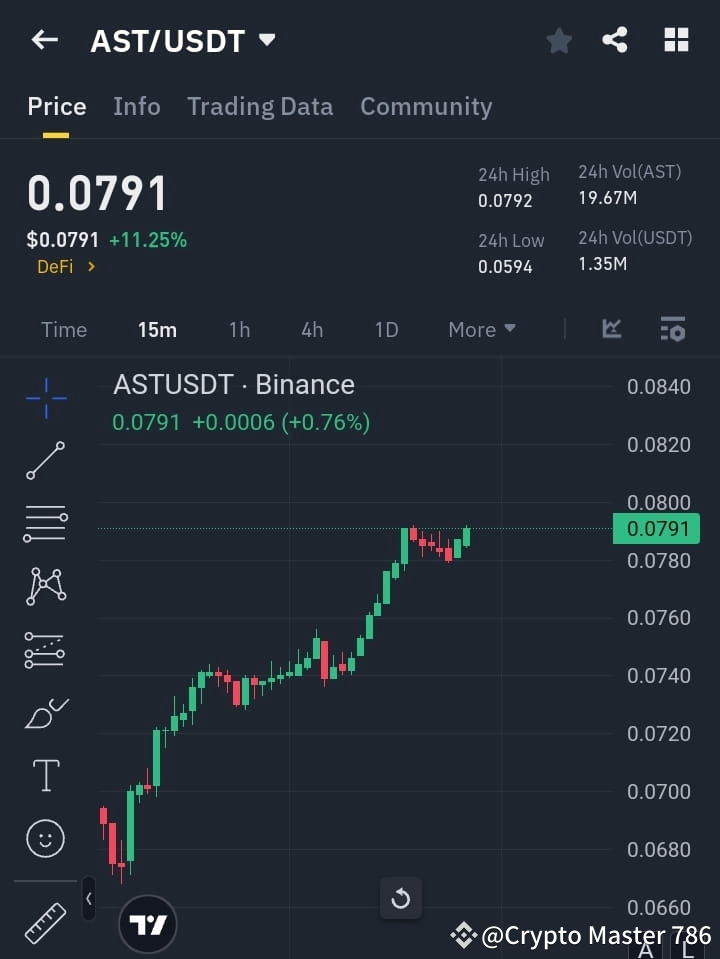Image resolution: width=720 pixels, height=959 pixels.
Task: Select the parallel lines drawing tool
Action: pyautogui.click(x=45, y=524)
